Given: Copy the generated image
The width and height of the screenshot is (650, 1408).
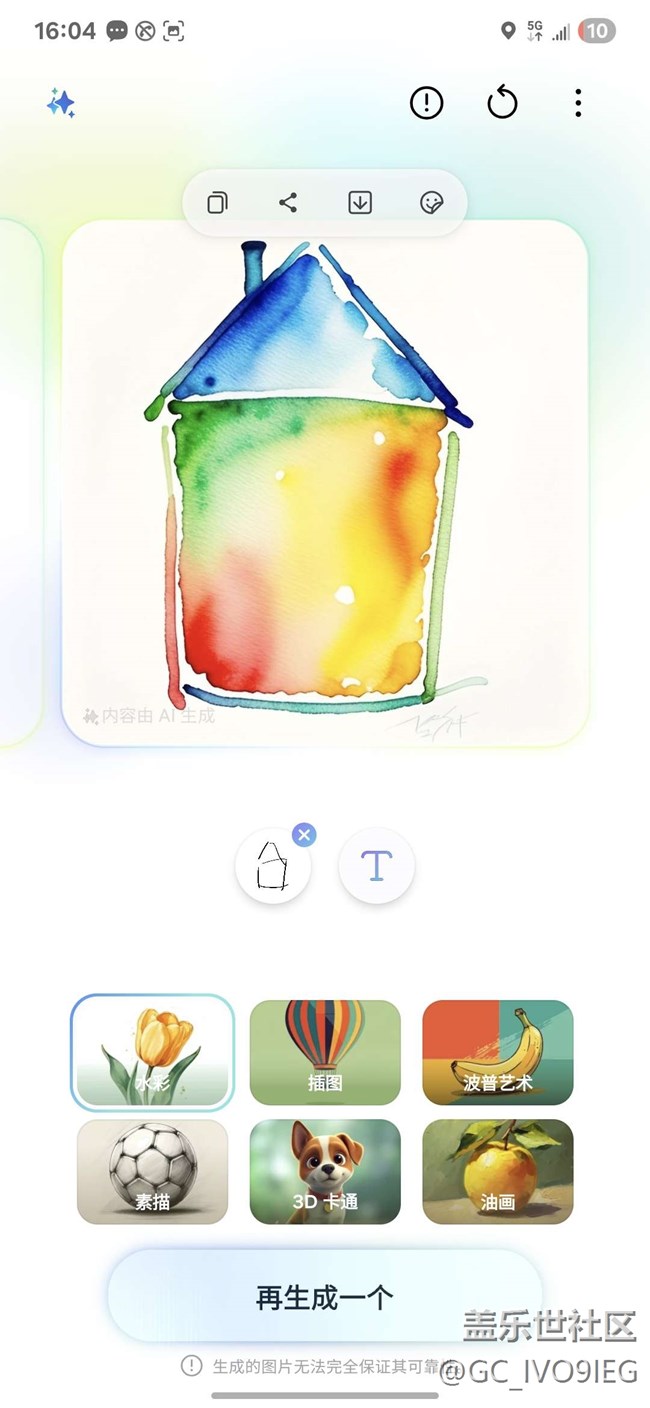Looking at the screenshot, I should pos(217,203).
